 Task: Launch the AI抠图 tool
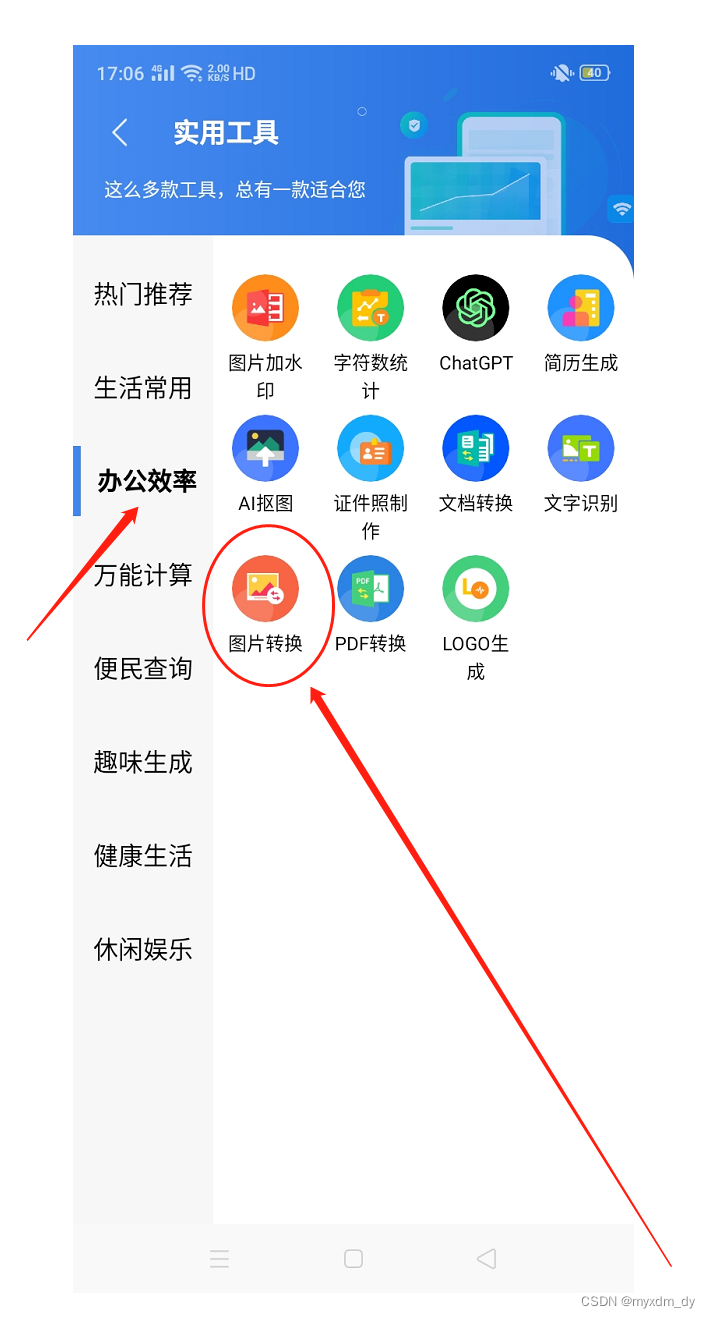pos(265,448)
